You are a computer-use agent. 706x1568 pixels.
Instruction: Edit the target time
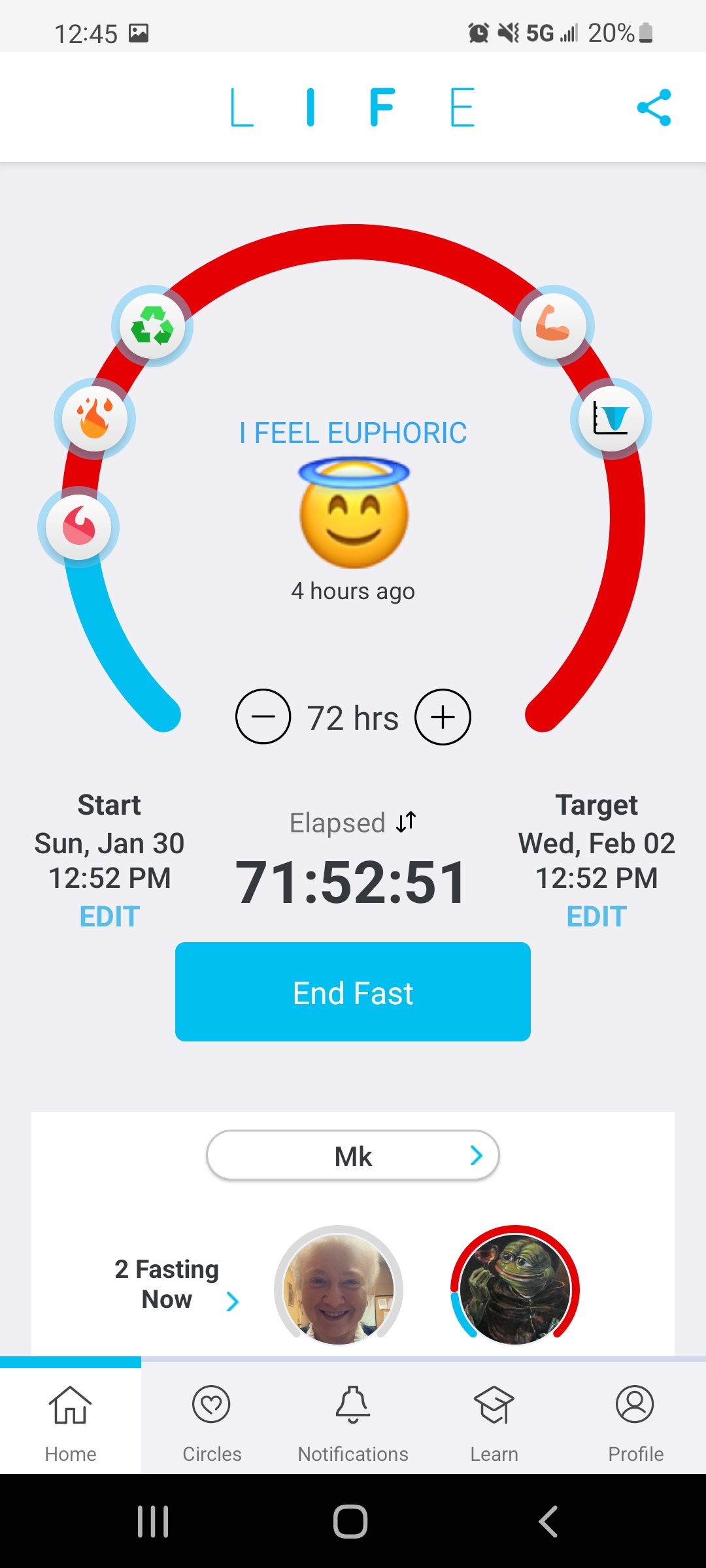point(596,916)
